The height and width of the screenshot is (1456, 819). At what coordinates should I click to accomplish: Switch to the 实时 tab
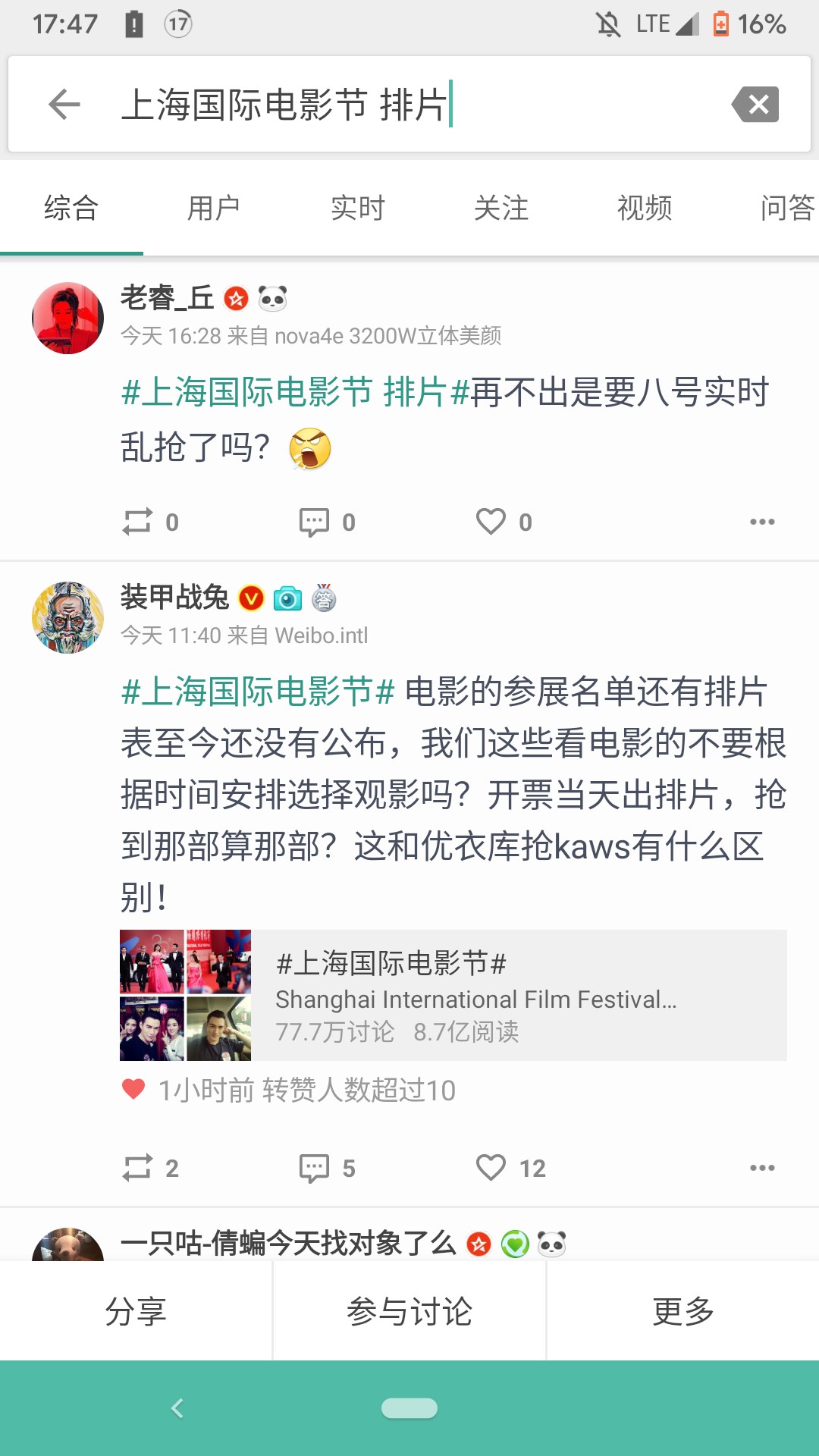coord(357,208)
